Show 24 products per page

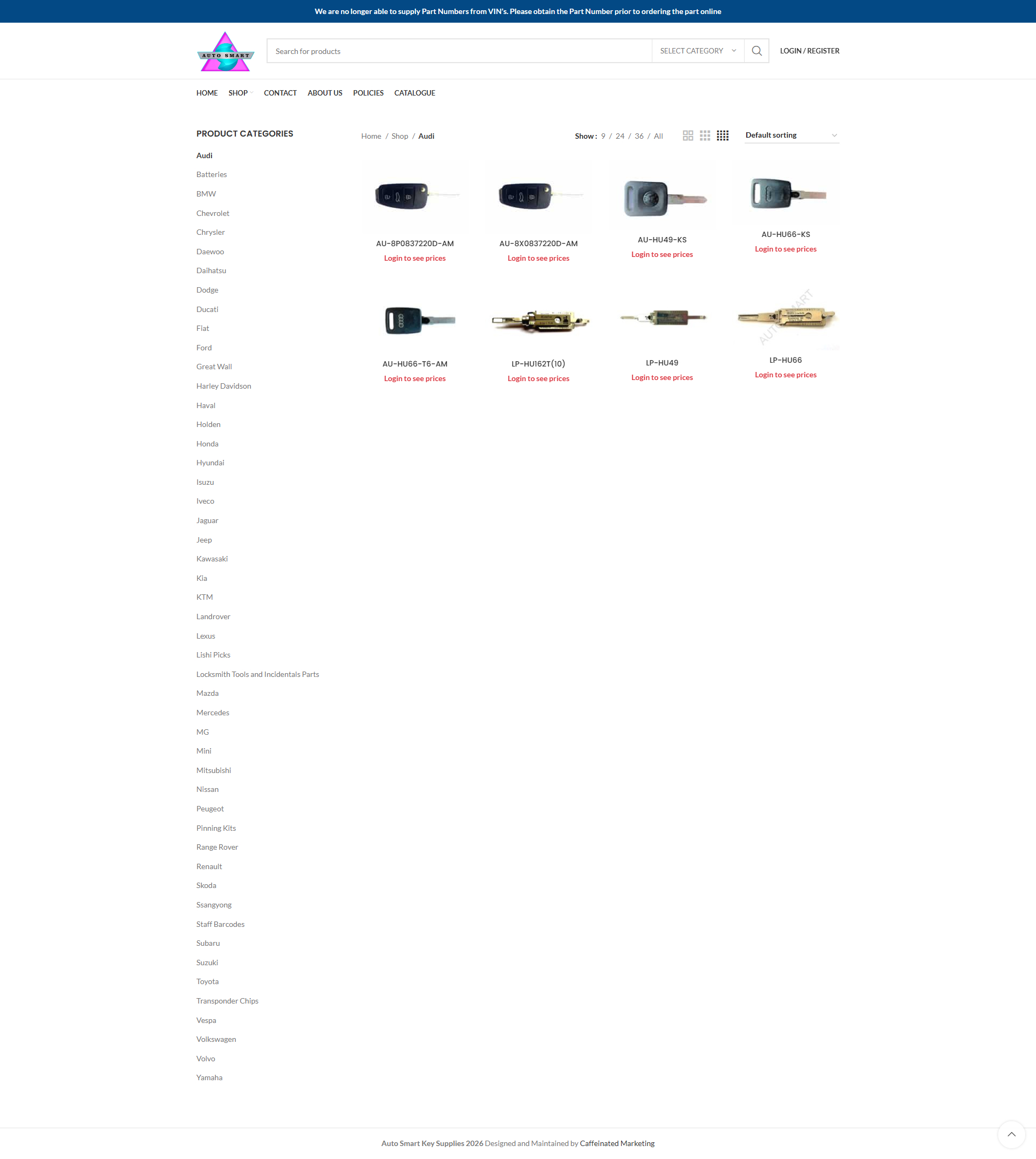[x=619, y=136]
